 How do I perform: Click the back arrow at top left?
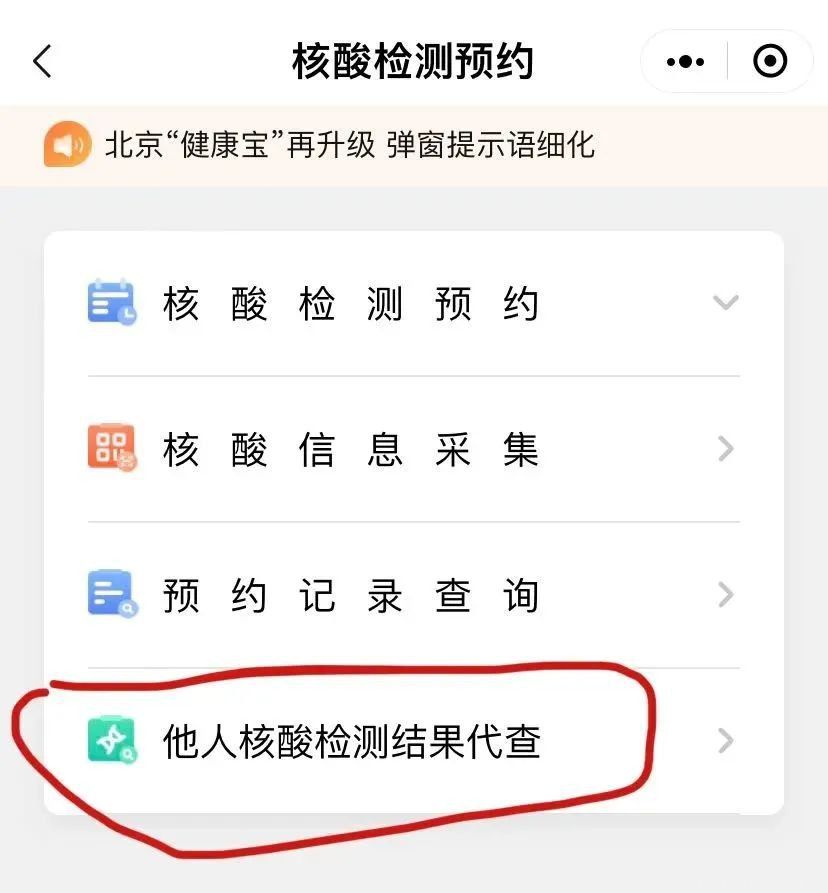(x=42, y=60)
